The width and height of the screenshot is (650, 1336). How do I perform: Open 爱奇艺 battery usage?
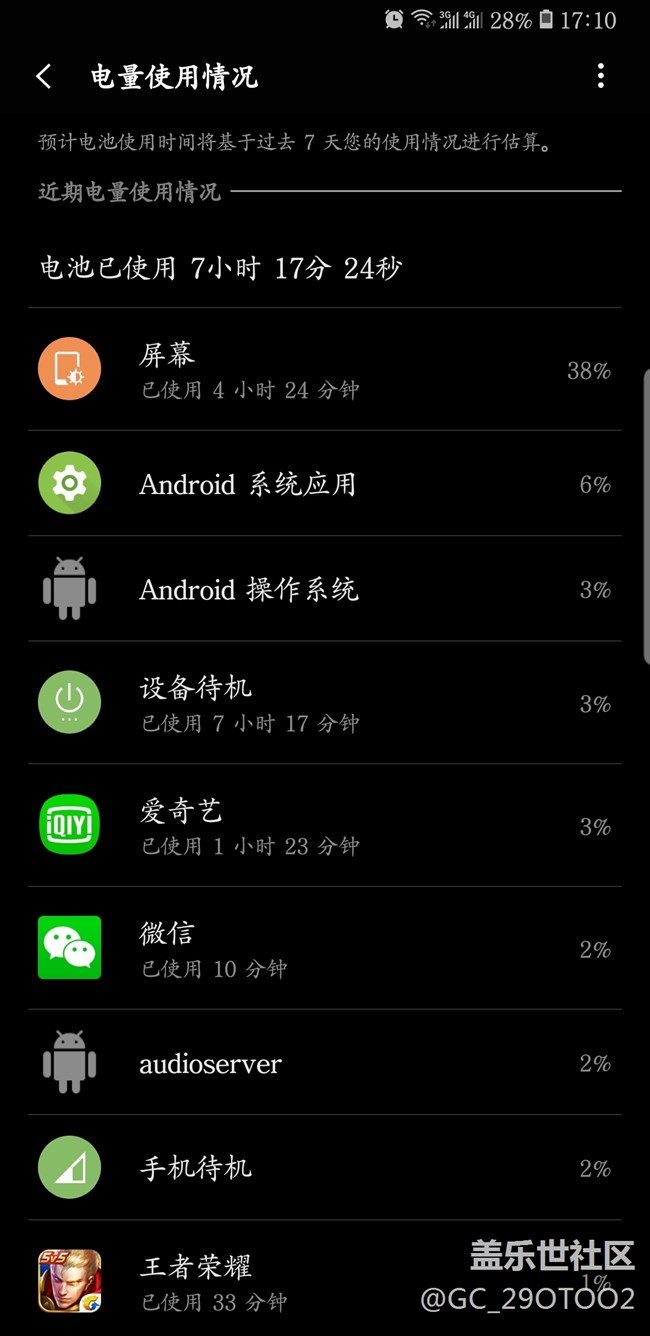pos(325,825)
